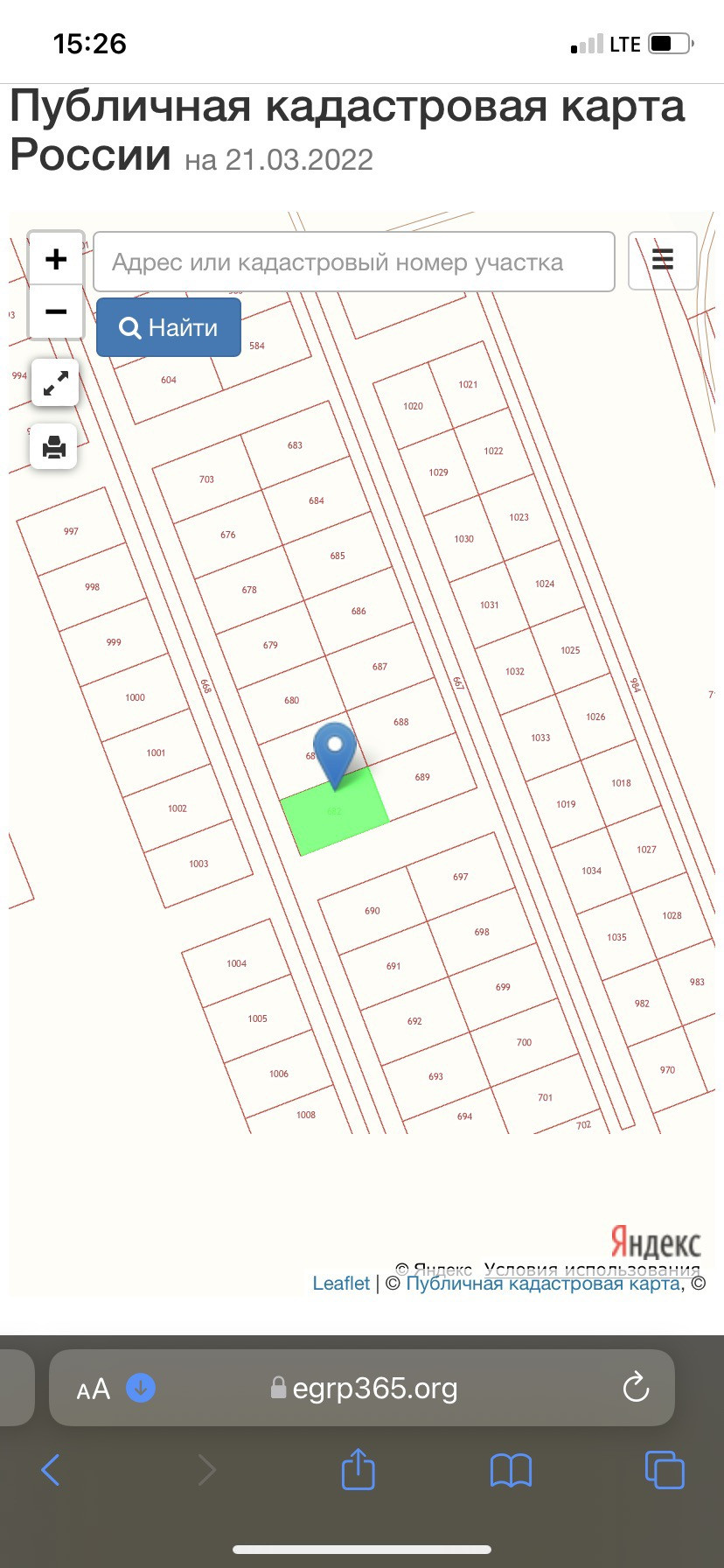Viewport: 724px width, 1568px height.
Task: Print the map with the printer icon
Action: click(x=54, y=447)
